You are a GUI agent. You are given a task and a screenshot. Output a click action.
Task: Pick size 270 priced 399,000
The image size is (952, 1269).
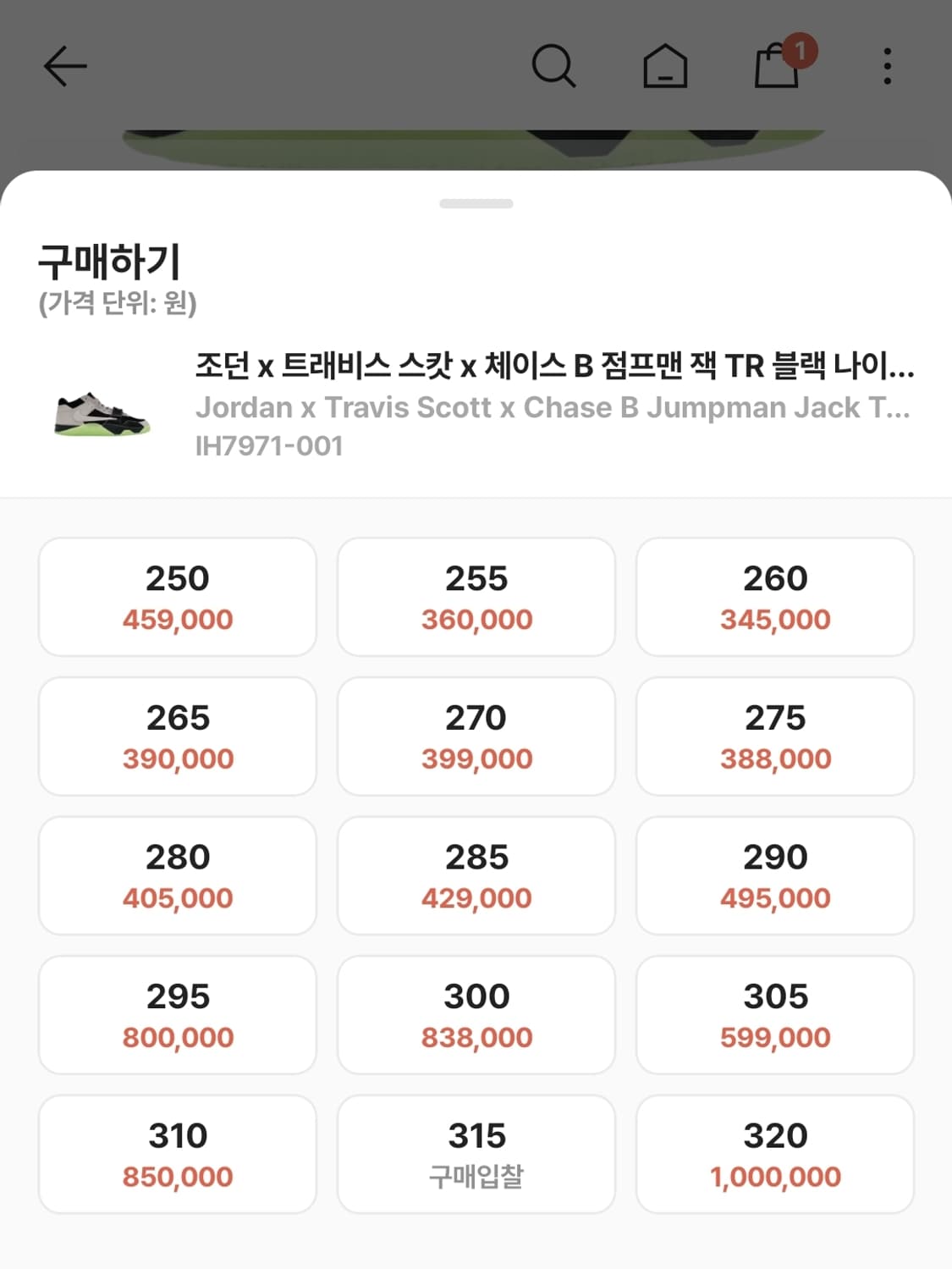[476, 736]
